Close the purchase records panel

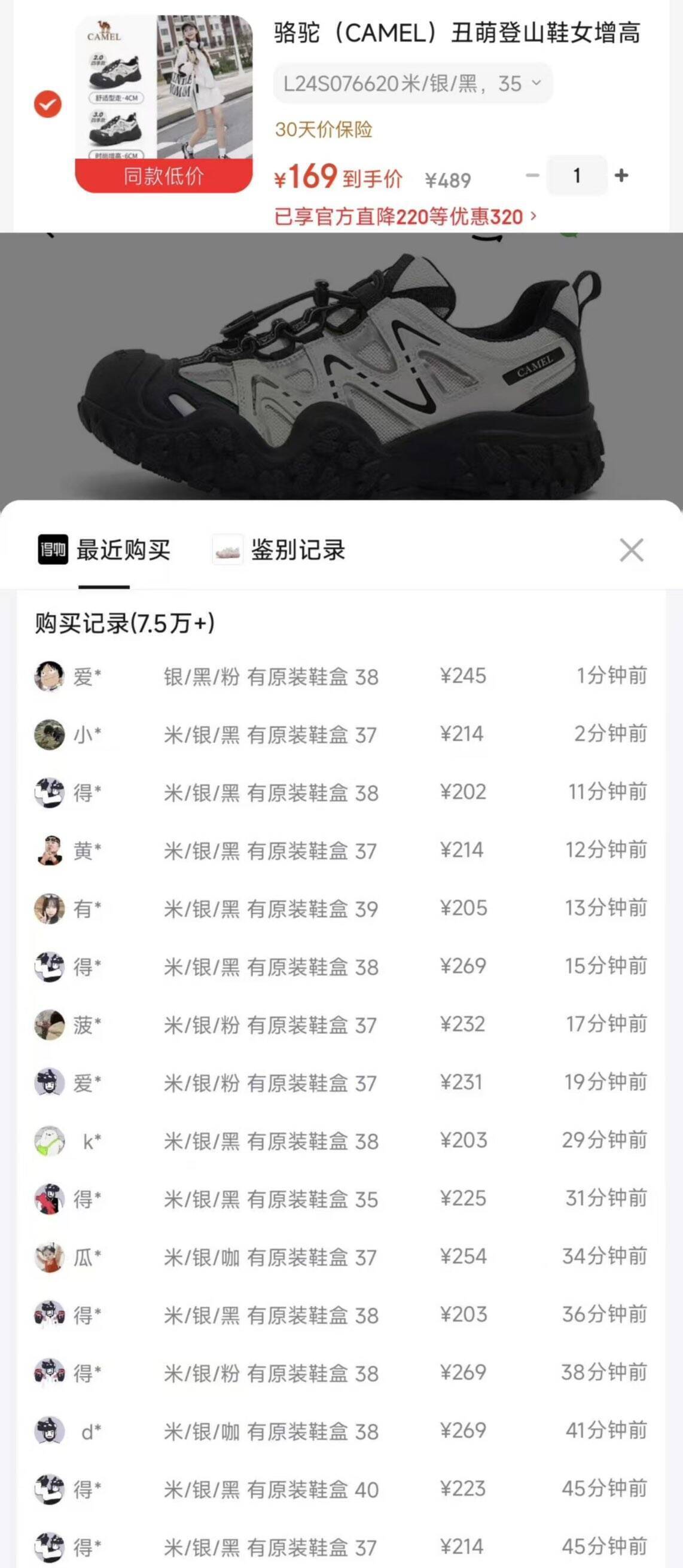[x=633, y=550]
